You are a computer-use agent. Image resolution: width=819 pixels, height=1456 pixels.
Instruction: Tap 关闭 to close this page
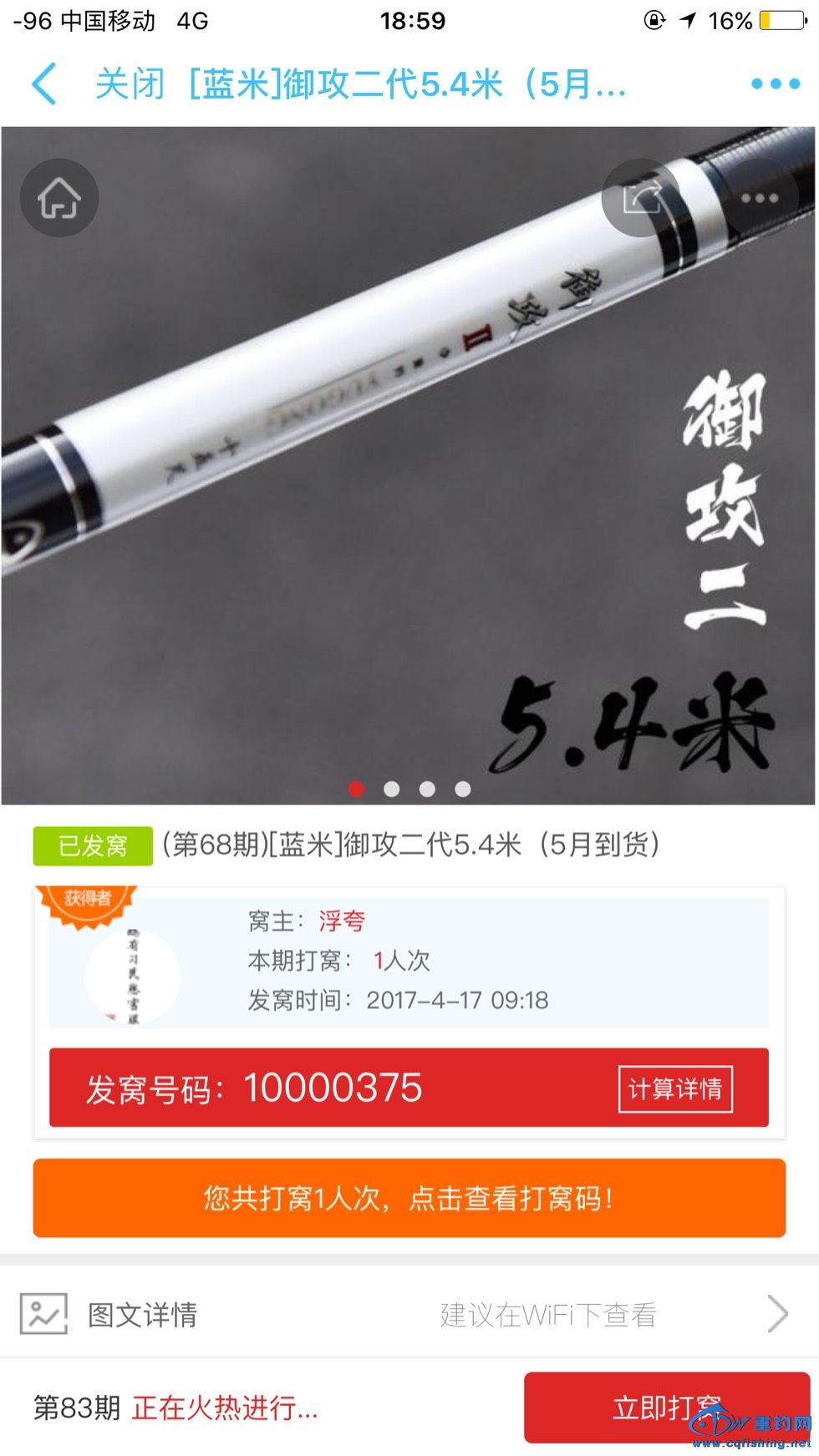[130, 84]
